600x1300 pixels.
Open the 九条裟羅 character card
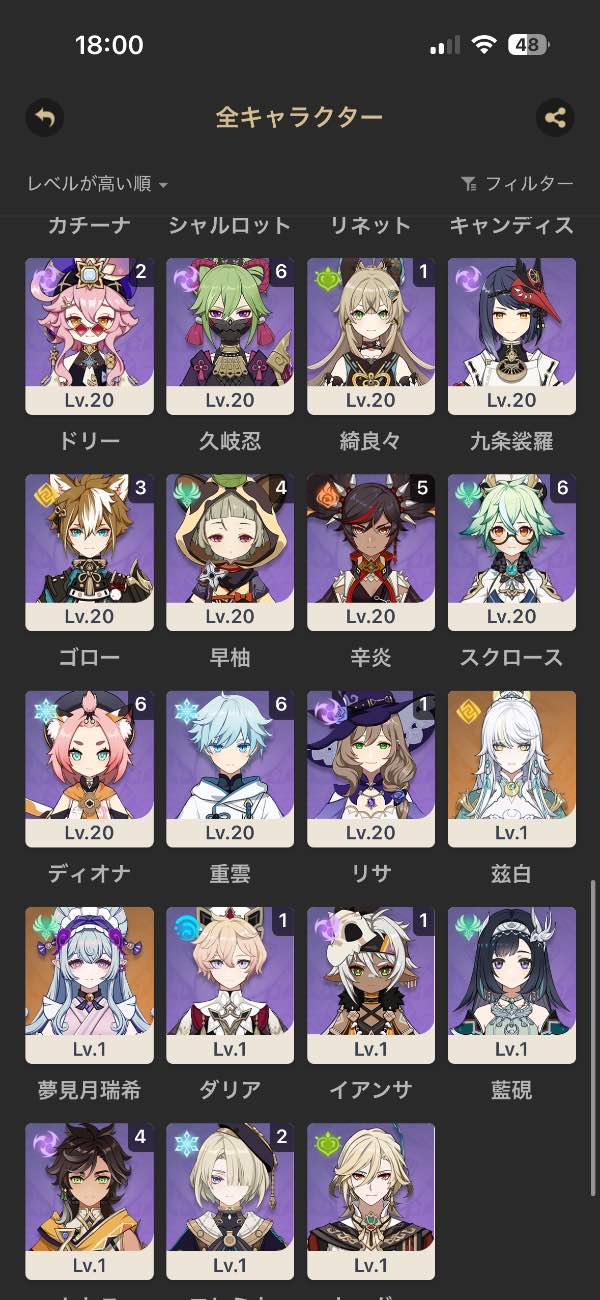[511, 335]
